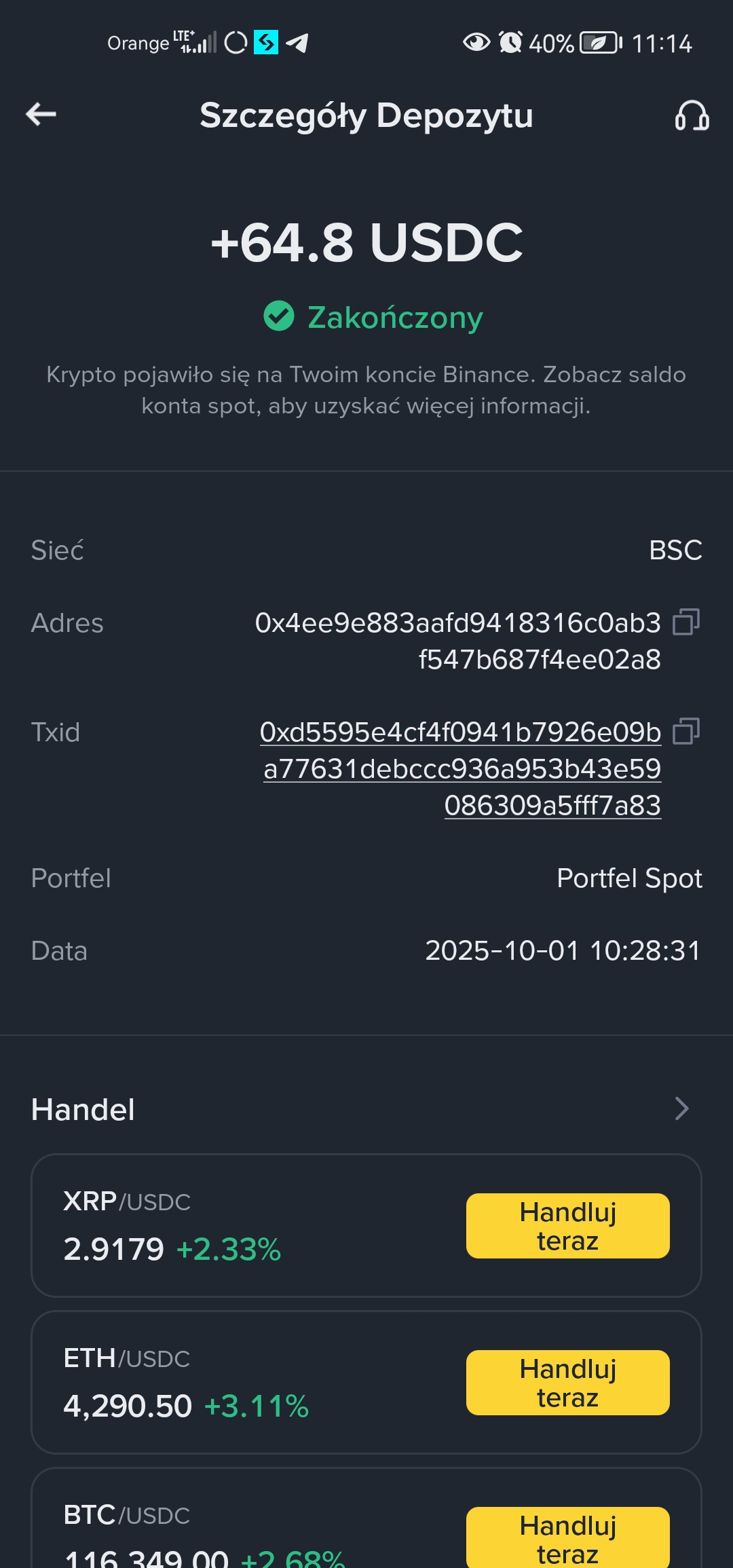Open the underlined Txid transaction link

[462, 768]
